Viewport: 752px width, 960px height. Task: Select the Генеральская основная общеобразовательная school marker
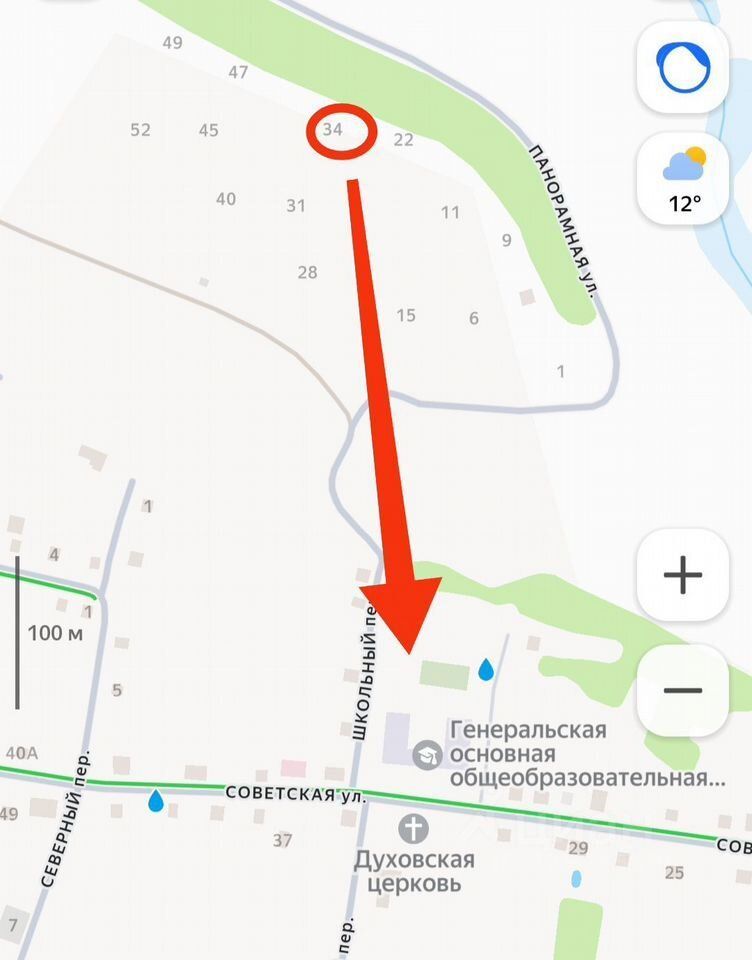[x=427, y=754]
